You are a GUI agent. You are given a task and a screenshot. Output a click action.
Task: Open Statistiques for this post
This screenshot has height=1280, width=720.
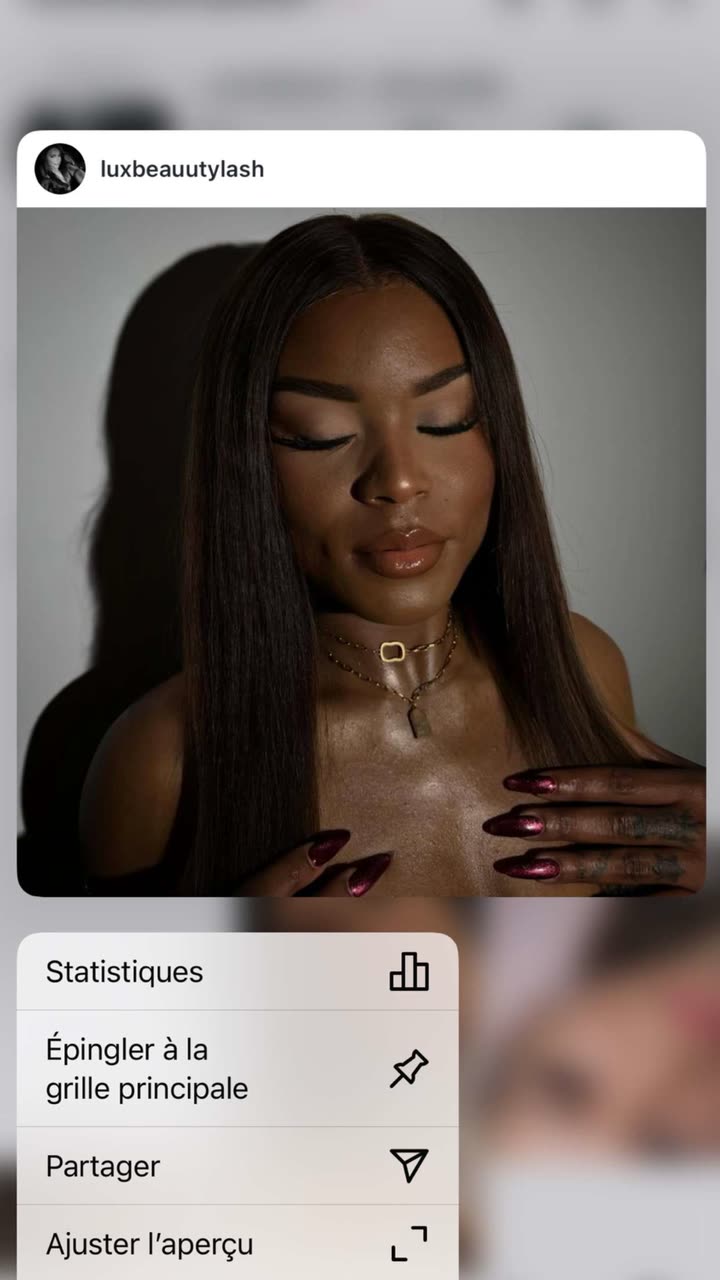click(237, 971)
